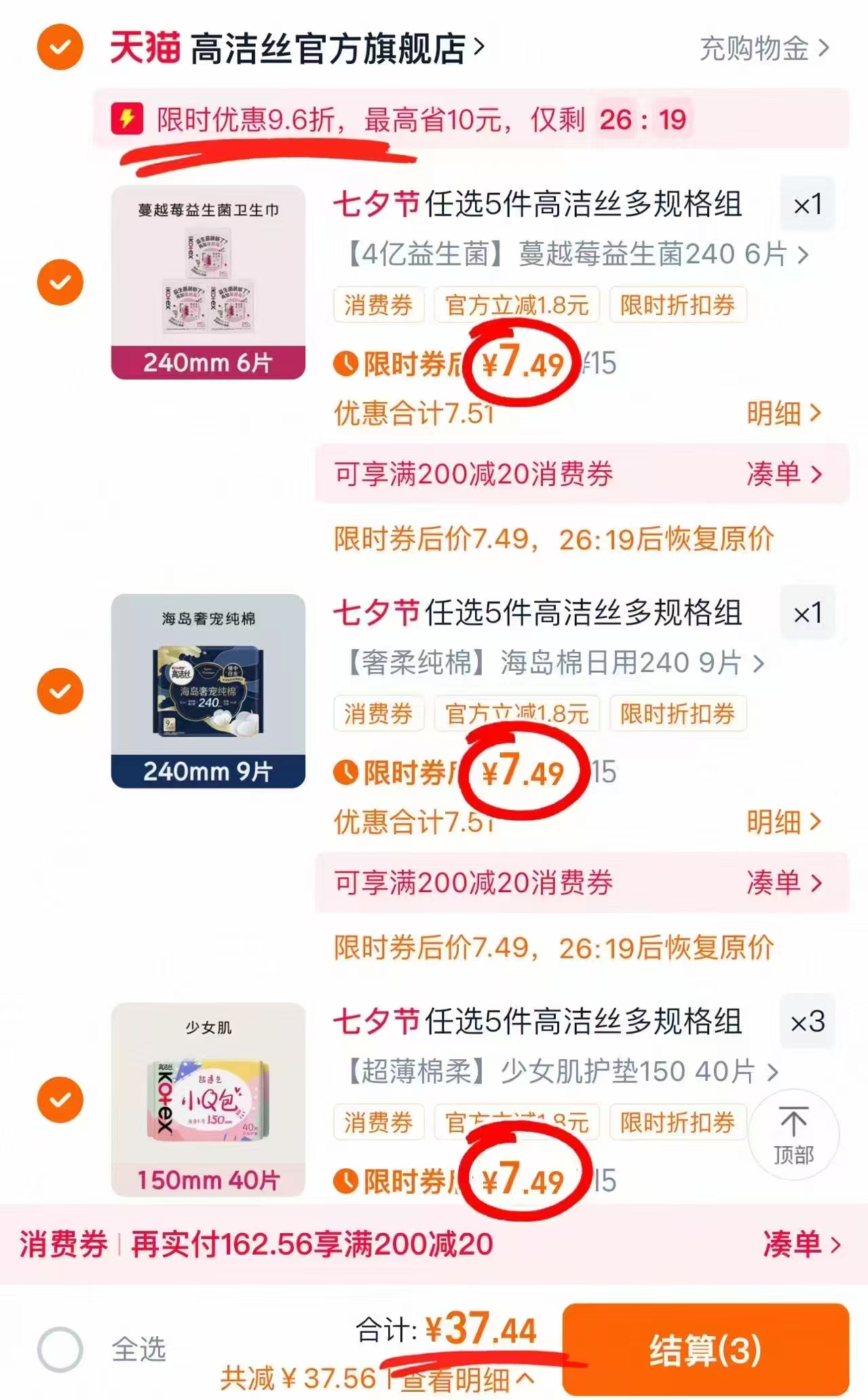
Task: Click the clock icon beside the island cotton price
Action: (x=346, y=773)
